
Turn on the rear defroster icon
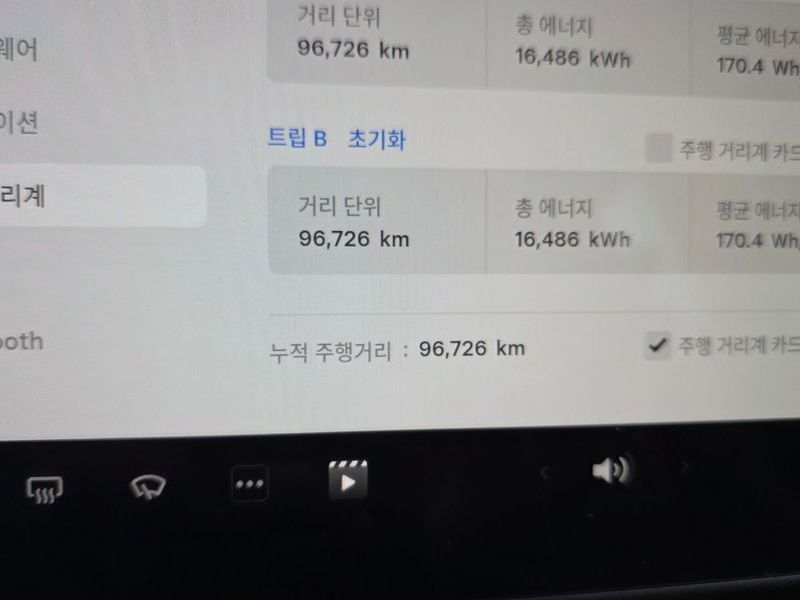coord(44,488)
